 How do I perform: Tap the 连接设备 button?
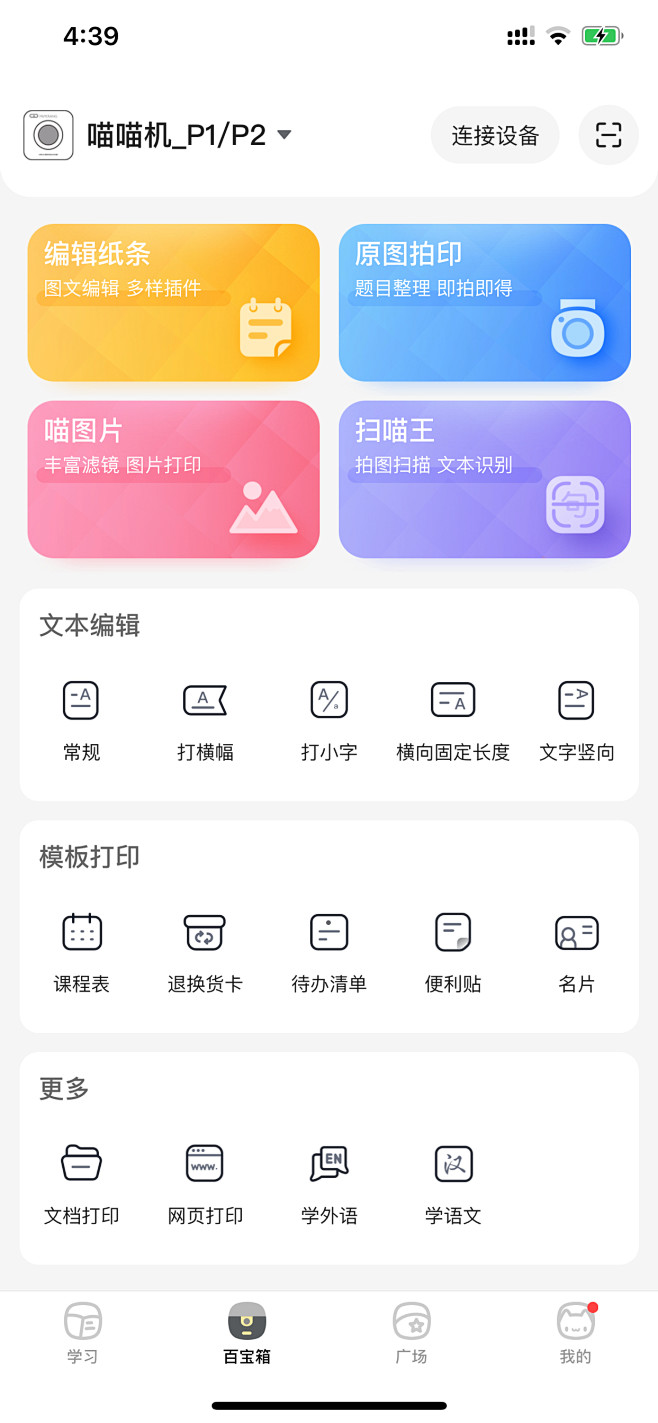coord(495,135)
